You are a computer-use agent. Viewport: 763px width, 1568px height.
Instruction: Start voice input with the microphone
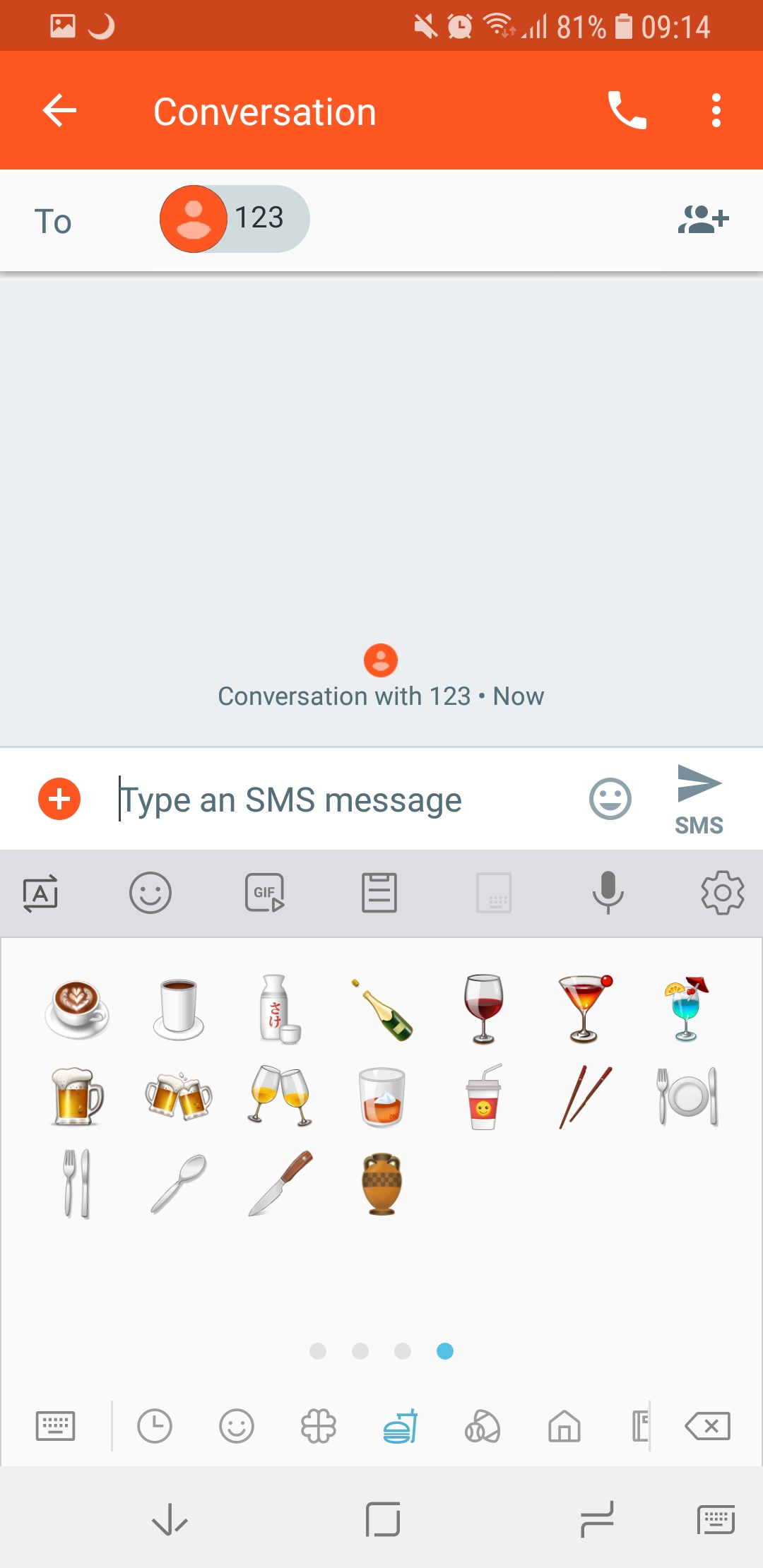pos(608,893)
